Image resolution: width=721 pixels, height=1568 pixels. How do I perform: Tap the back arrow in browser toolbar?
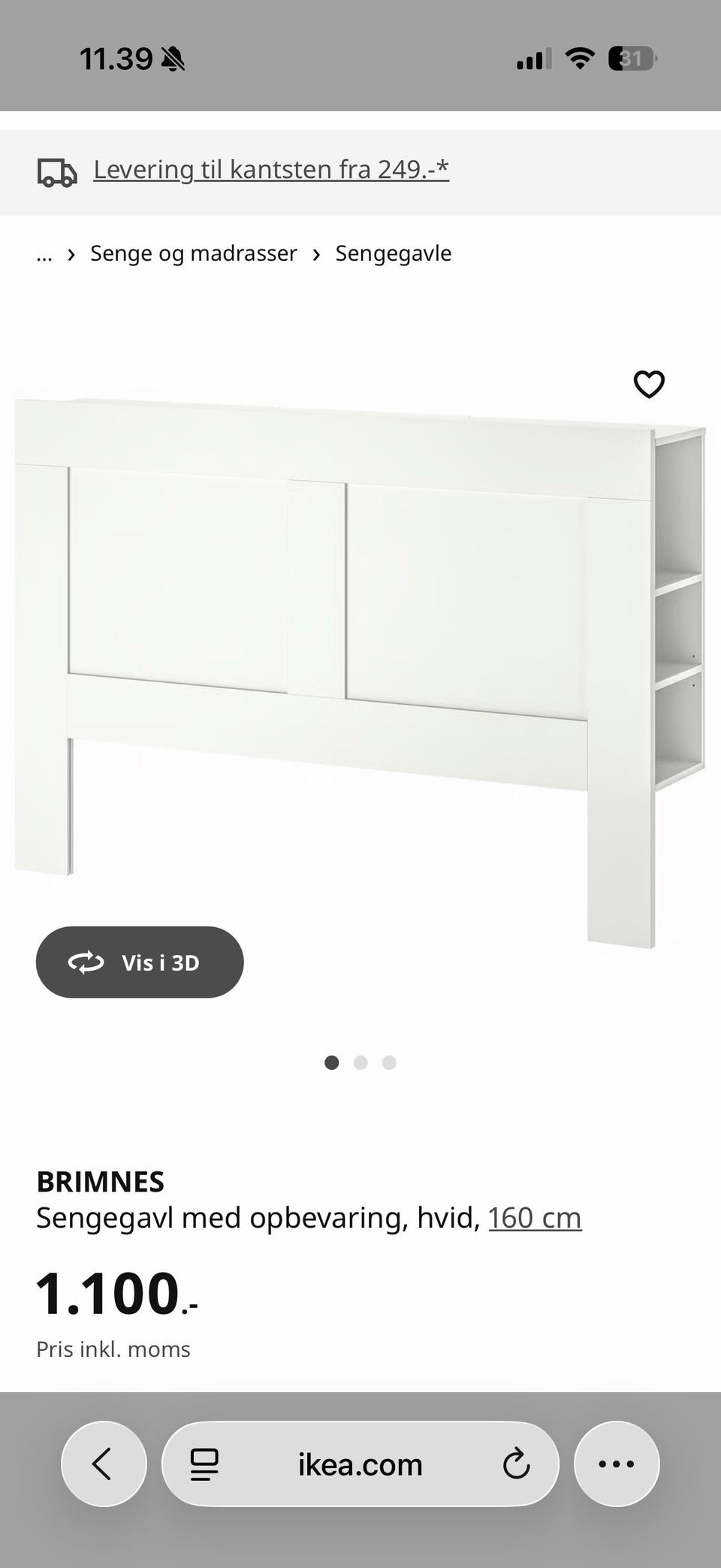click(104, 1464)
